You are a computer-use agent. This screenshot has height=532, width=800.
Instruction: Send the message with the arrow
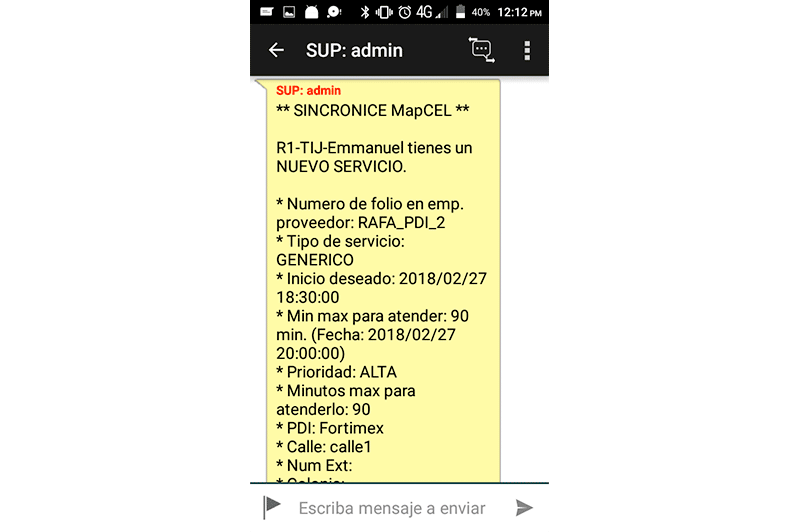[524, 508]
